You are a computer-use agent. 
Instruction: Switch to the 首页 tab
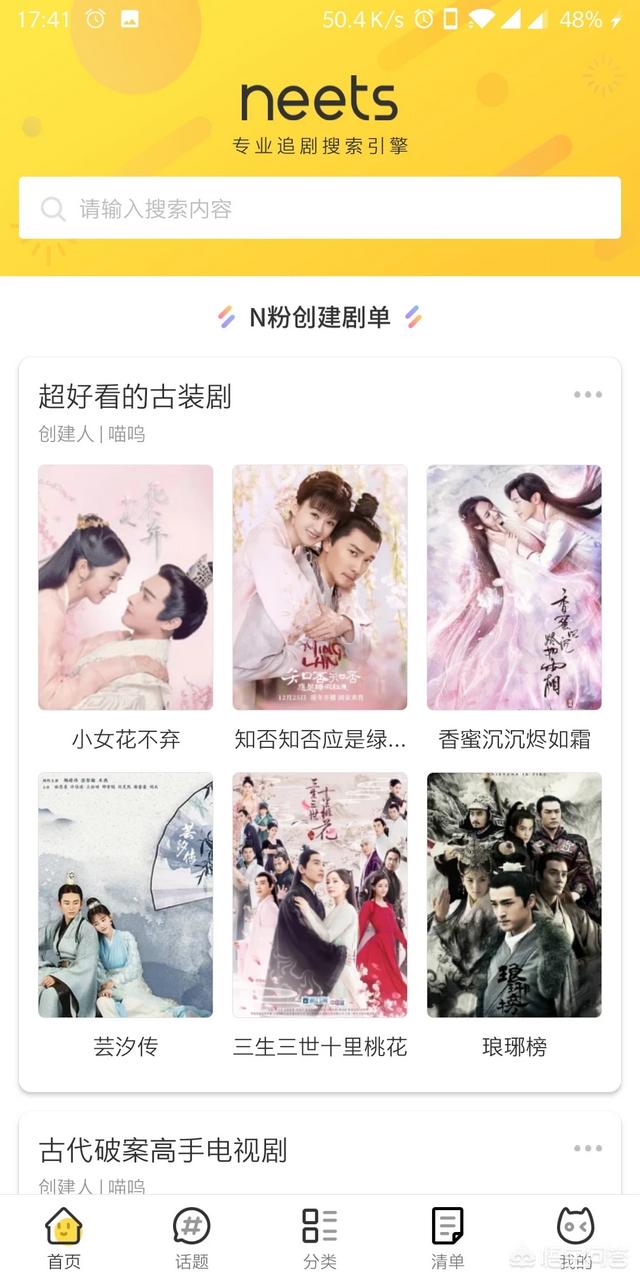pyautogui.click(x=64, y=1238)
